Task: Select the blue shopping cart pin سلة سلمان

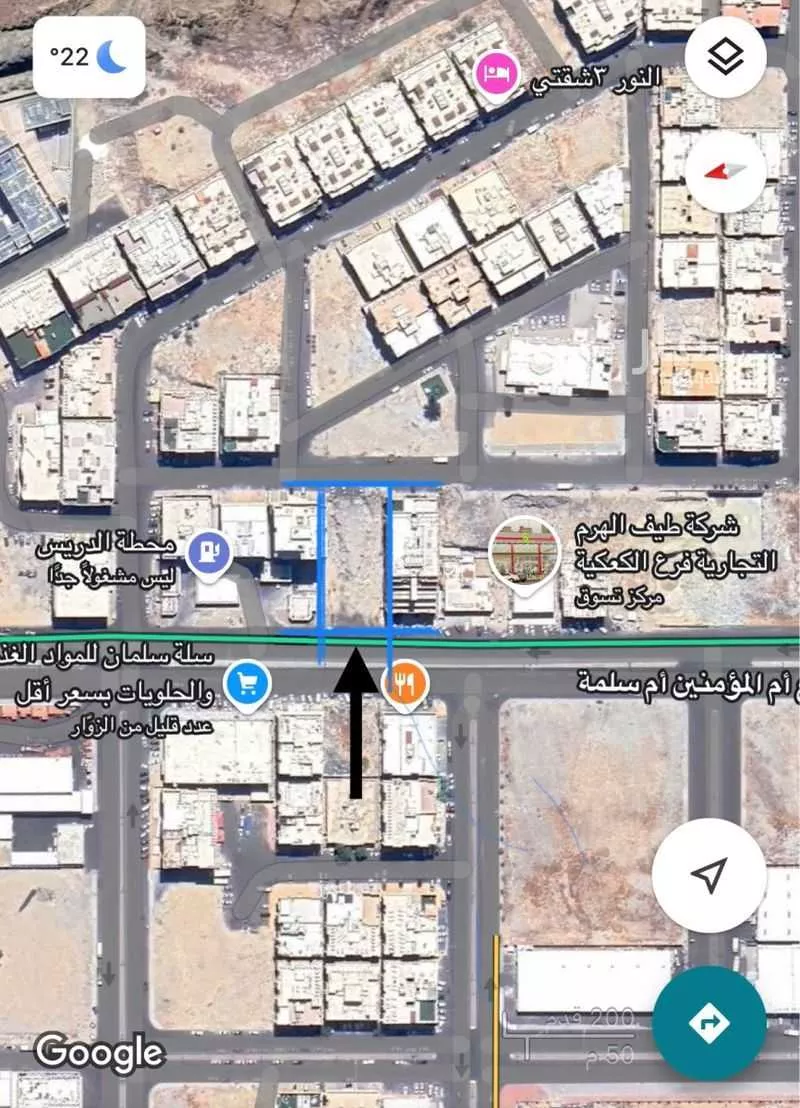Action: click(x=247, y=685)
